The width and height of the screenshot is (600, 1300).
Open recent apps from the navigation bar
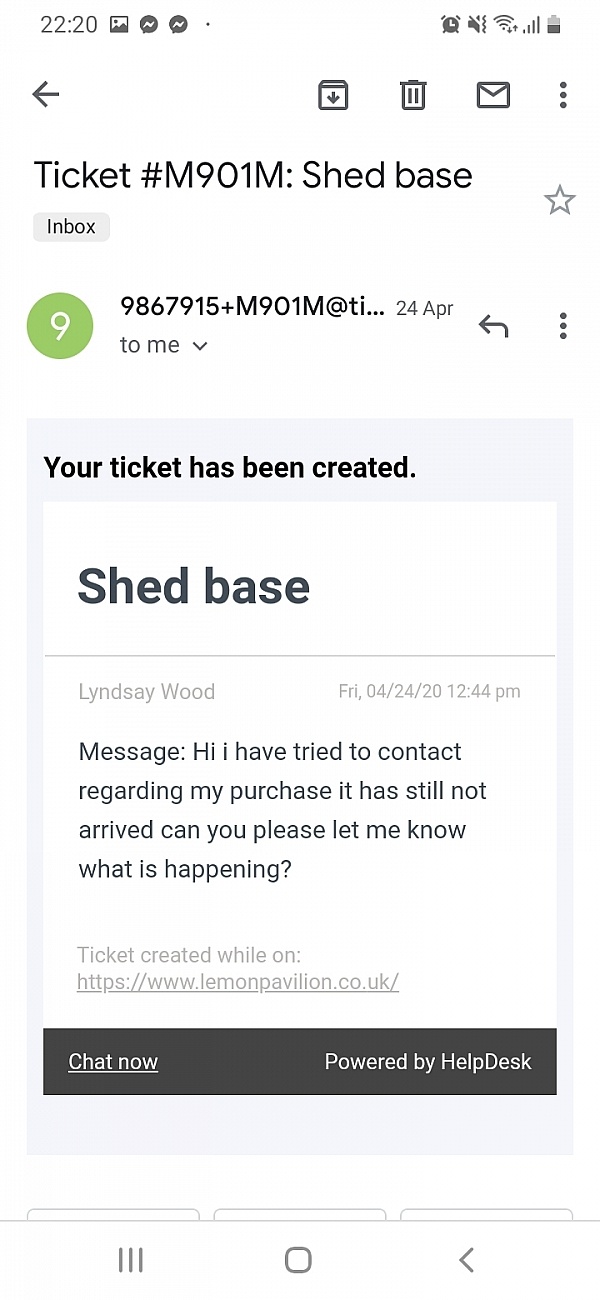(131, 1260)
